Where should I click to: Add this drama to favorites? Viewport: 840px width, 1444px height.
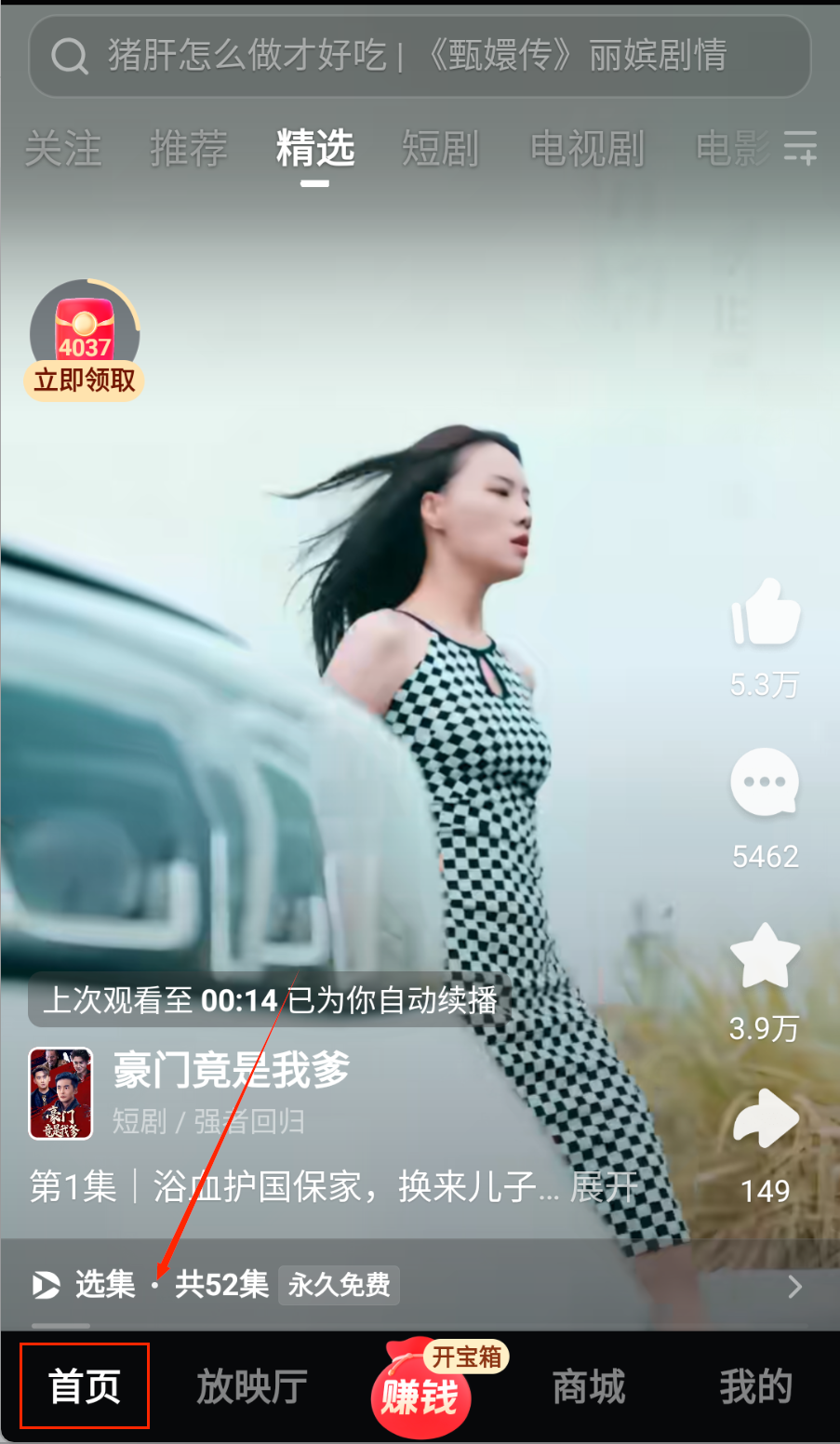pos(765,956)
